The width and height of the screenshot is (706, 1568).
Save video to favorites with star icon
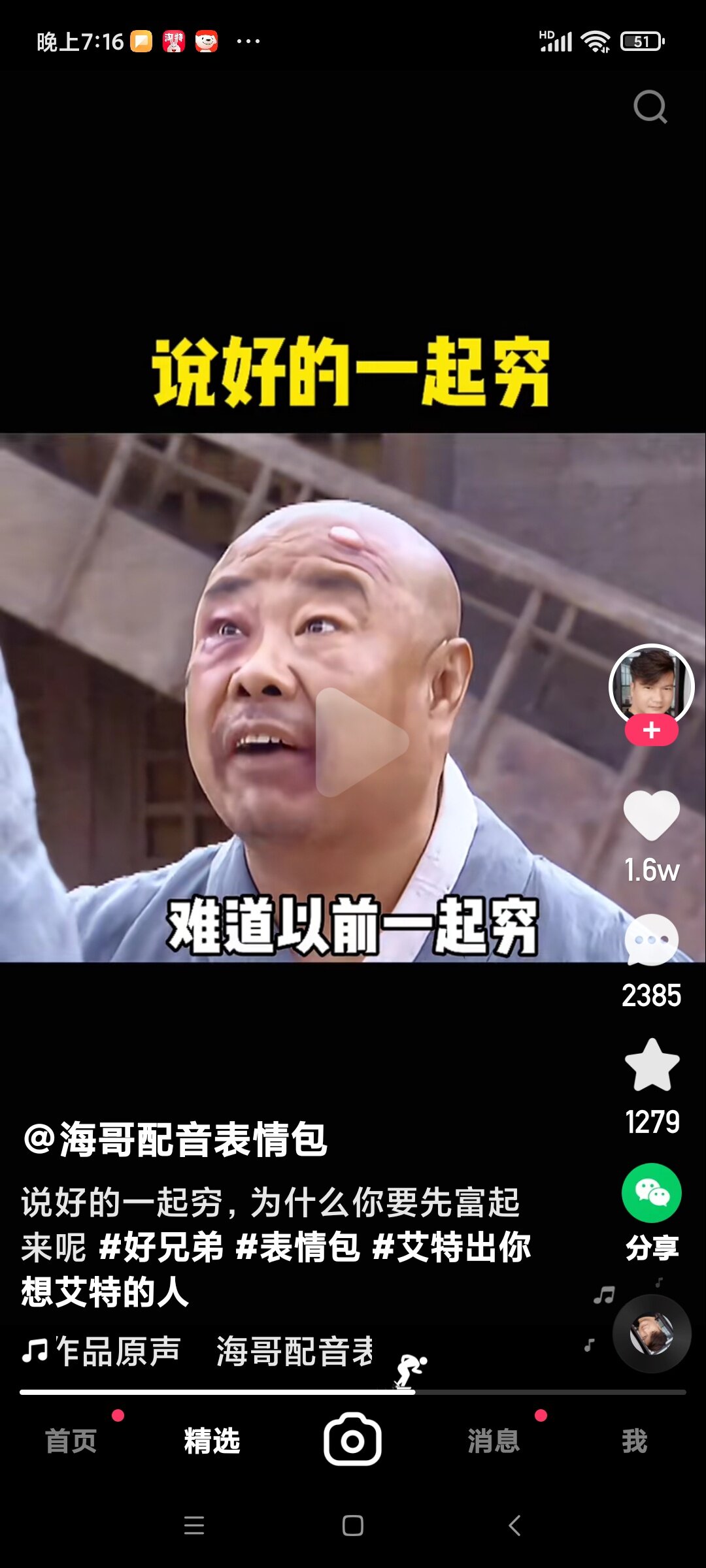tap(652, 1066)
